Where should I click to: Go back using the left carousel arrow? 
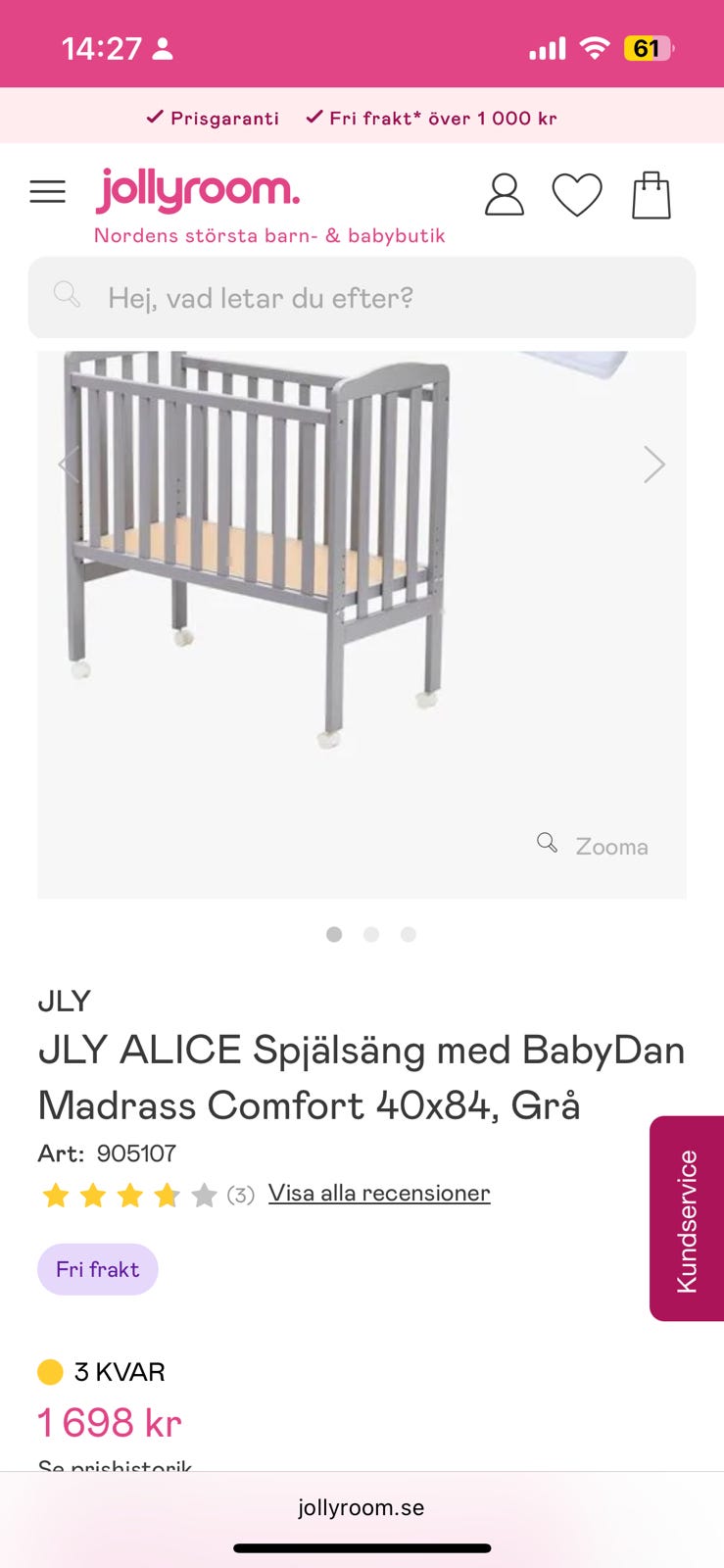pos(69,464)
